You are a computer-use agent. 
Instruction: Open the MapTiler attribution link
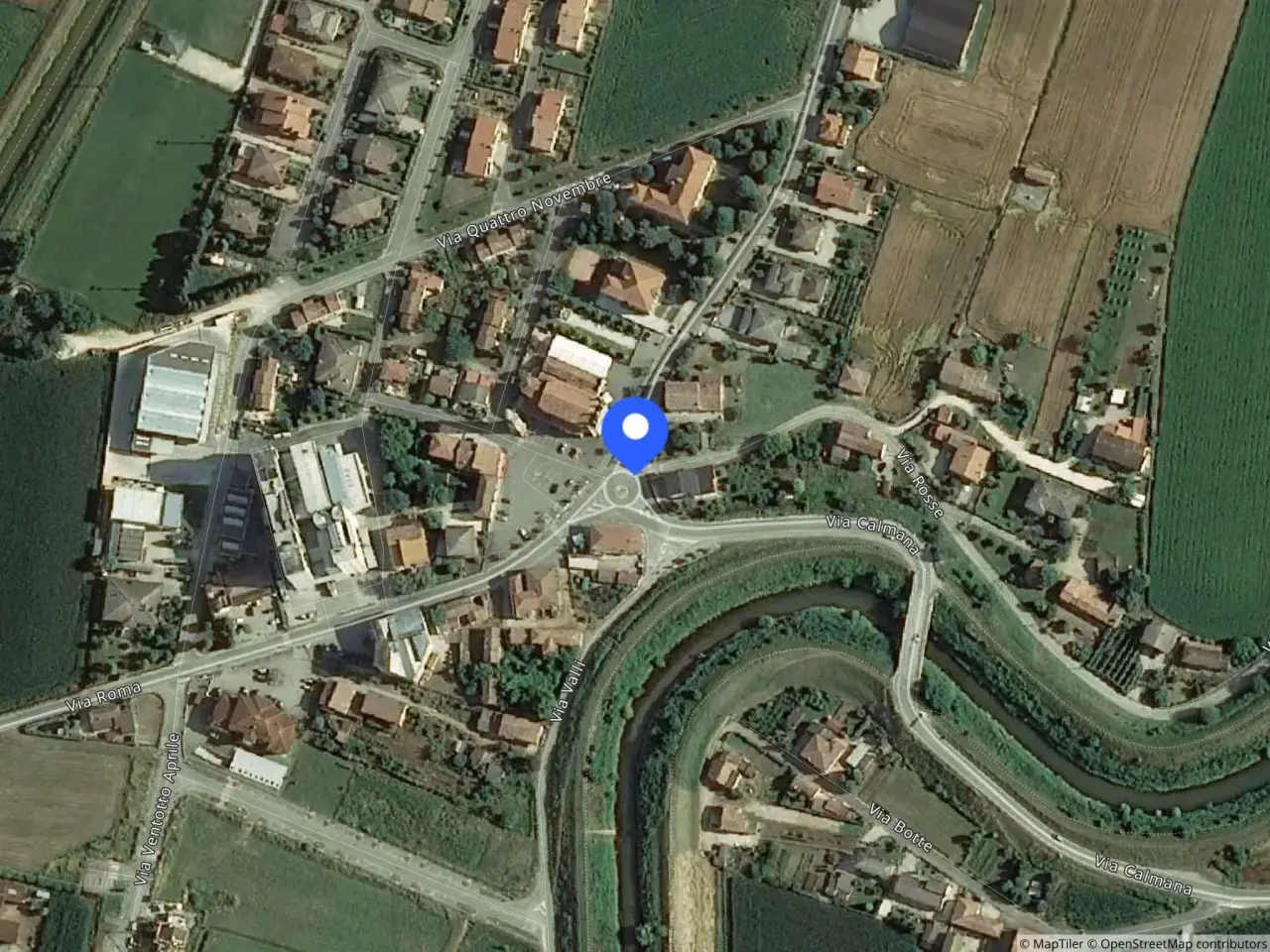pos(1051,943)
